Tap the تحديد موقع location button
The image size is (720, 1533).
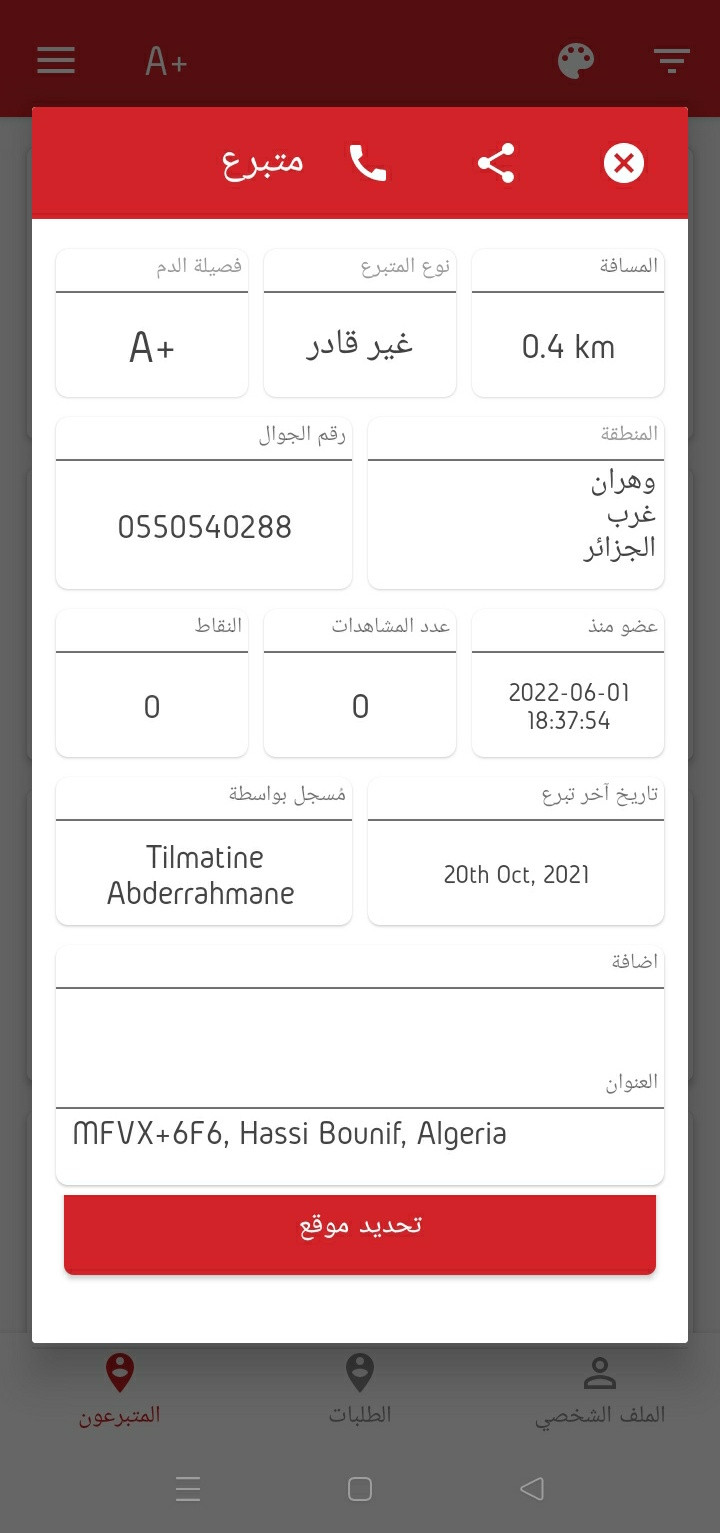pos(360,1234)
